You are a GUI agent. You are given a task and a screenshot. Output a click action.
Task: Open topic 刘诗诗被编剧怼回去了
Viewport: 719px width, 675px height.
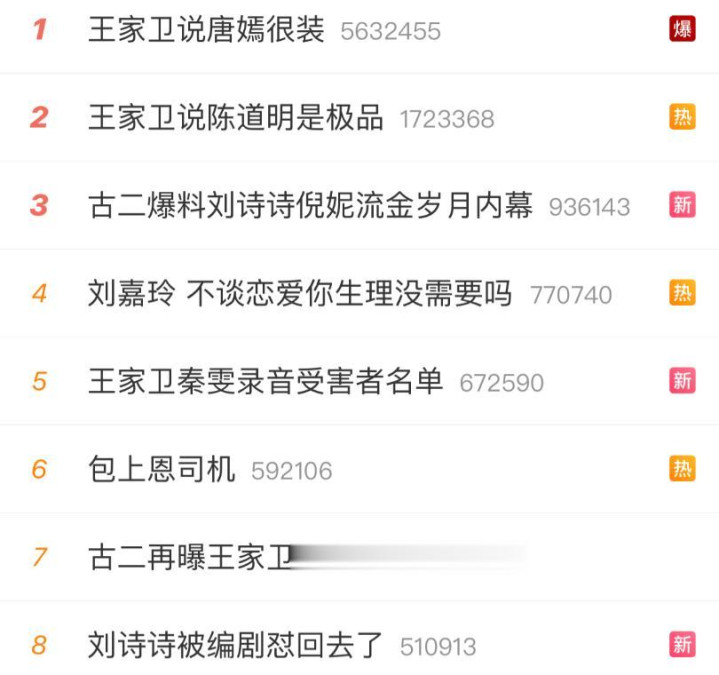(236, 645)
